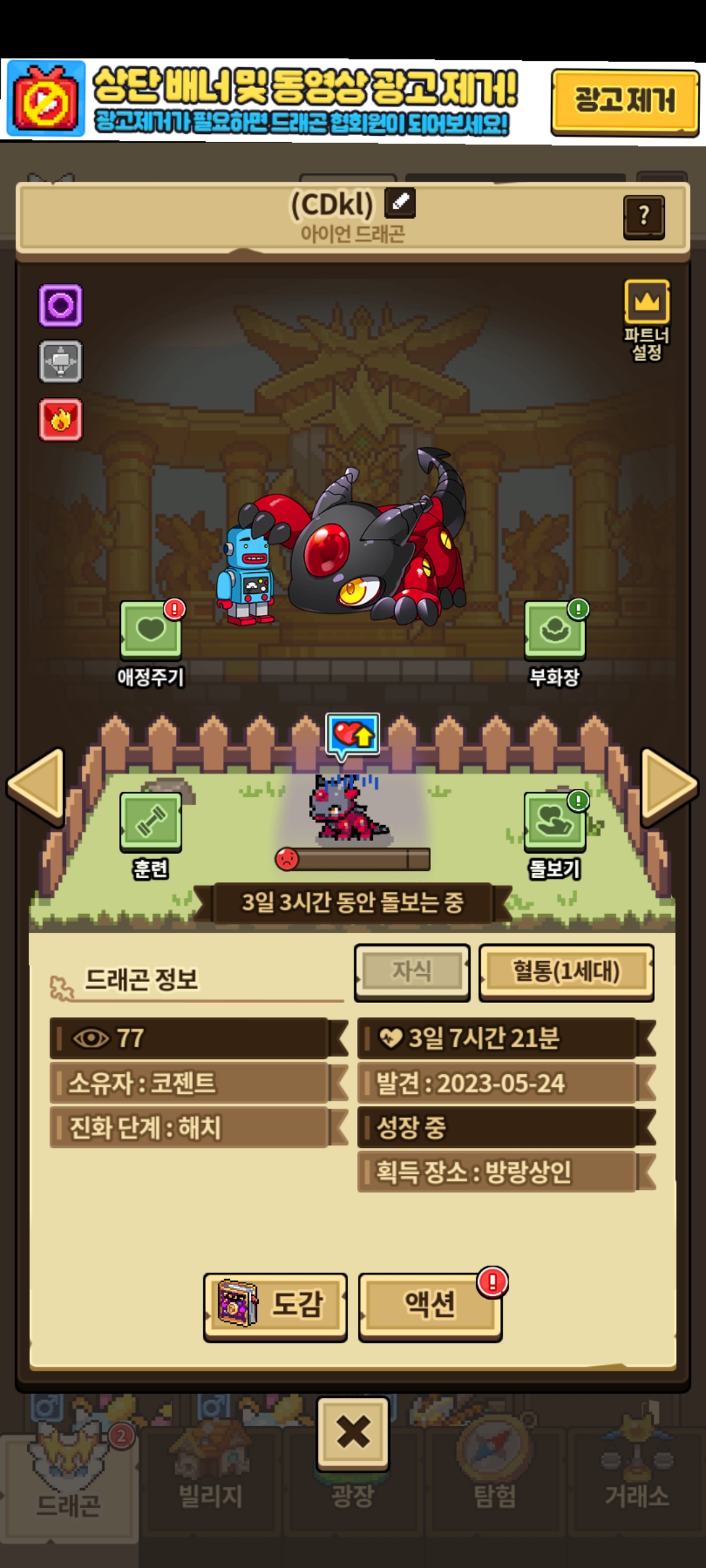Go to previous dragon with left arrow

(x=36, y=785)
